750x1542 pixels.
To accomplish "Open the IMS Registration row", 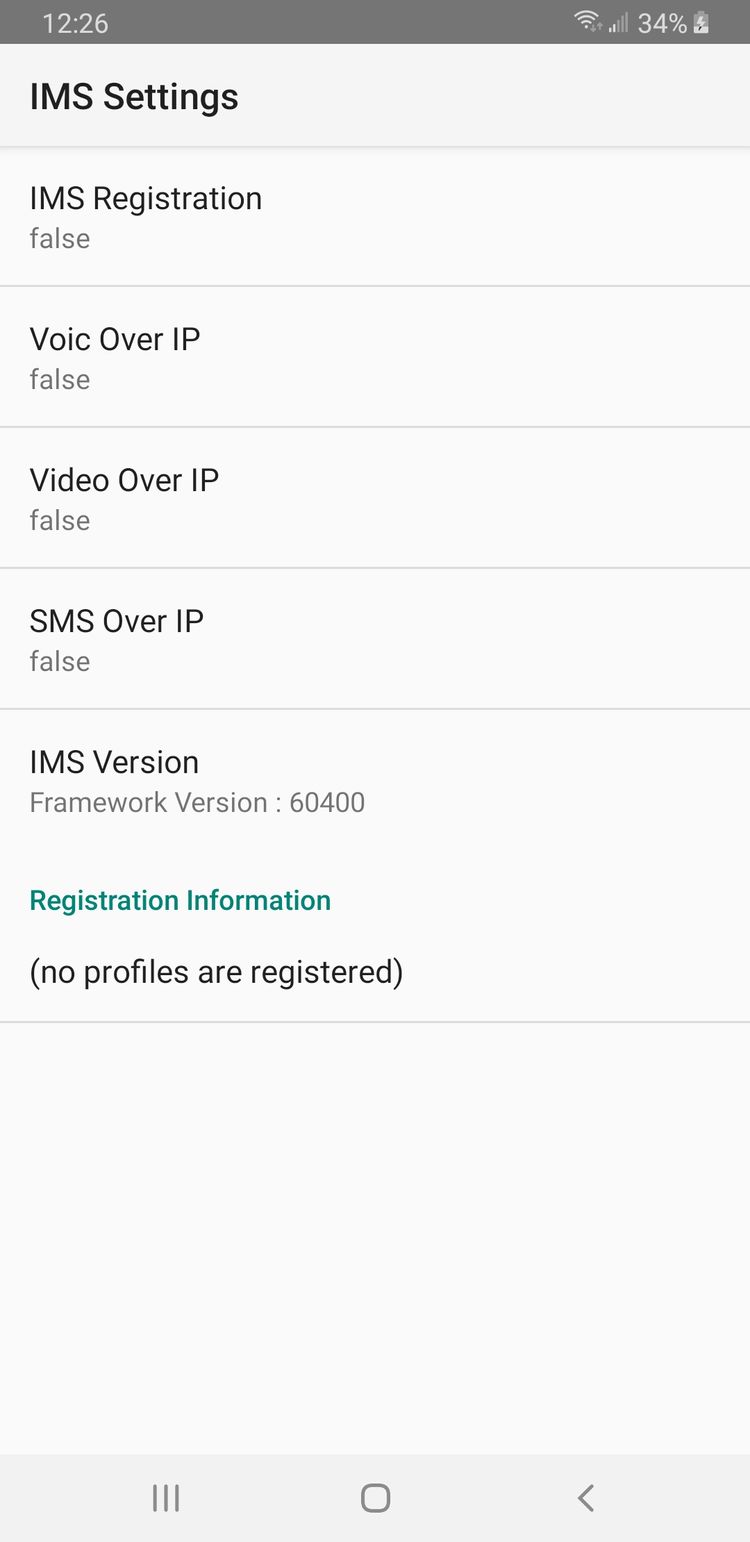I will coord(375,217).
